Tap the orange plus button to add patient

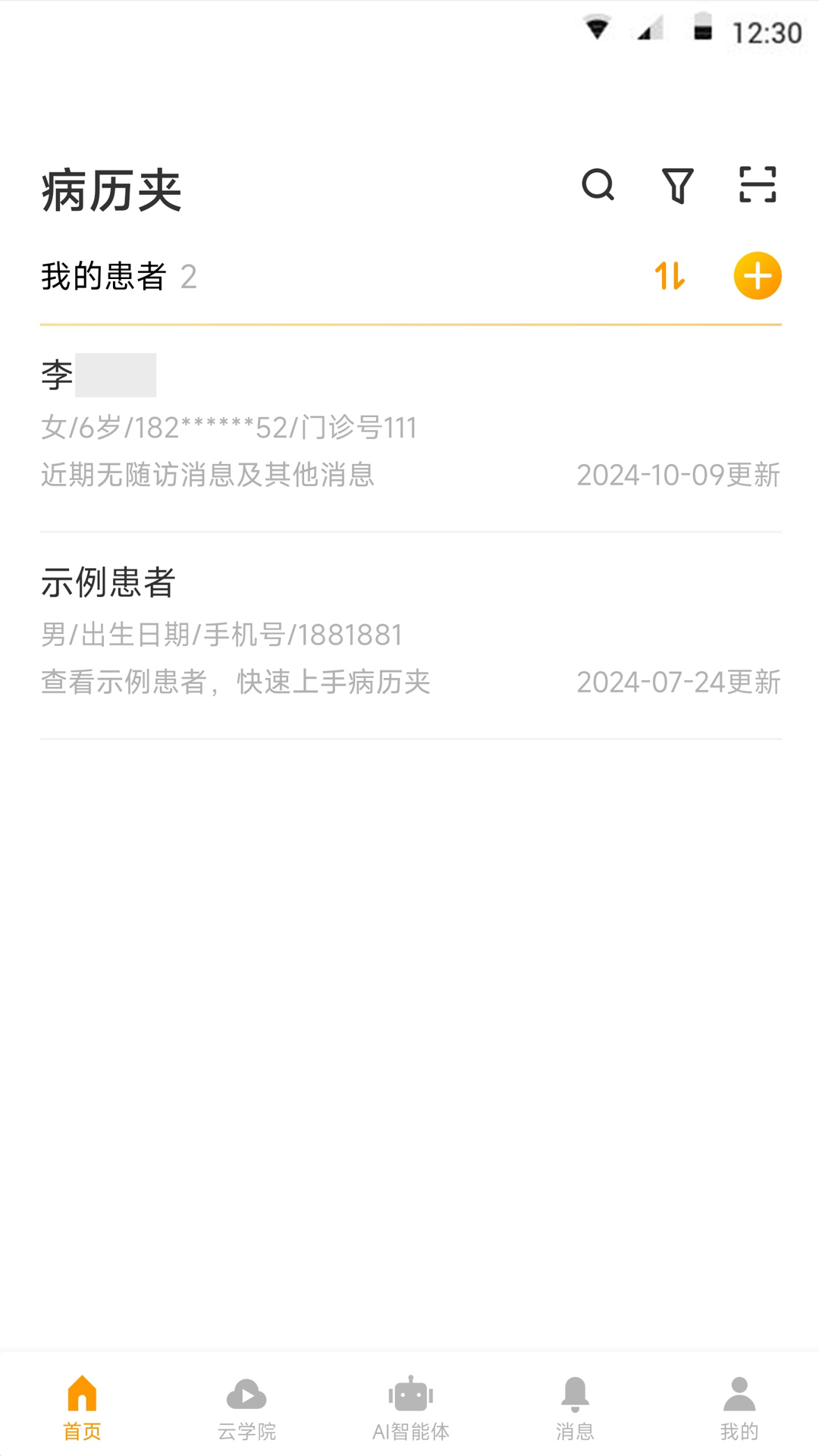point(757,276)
